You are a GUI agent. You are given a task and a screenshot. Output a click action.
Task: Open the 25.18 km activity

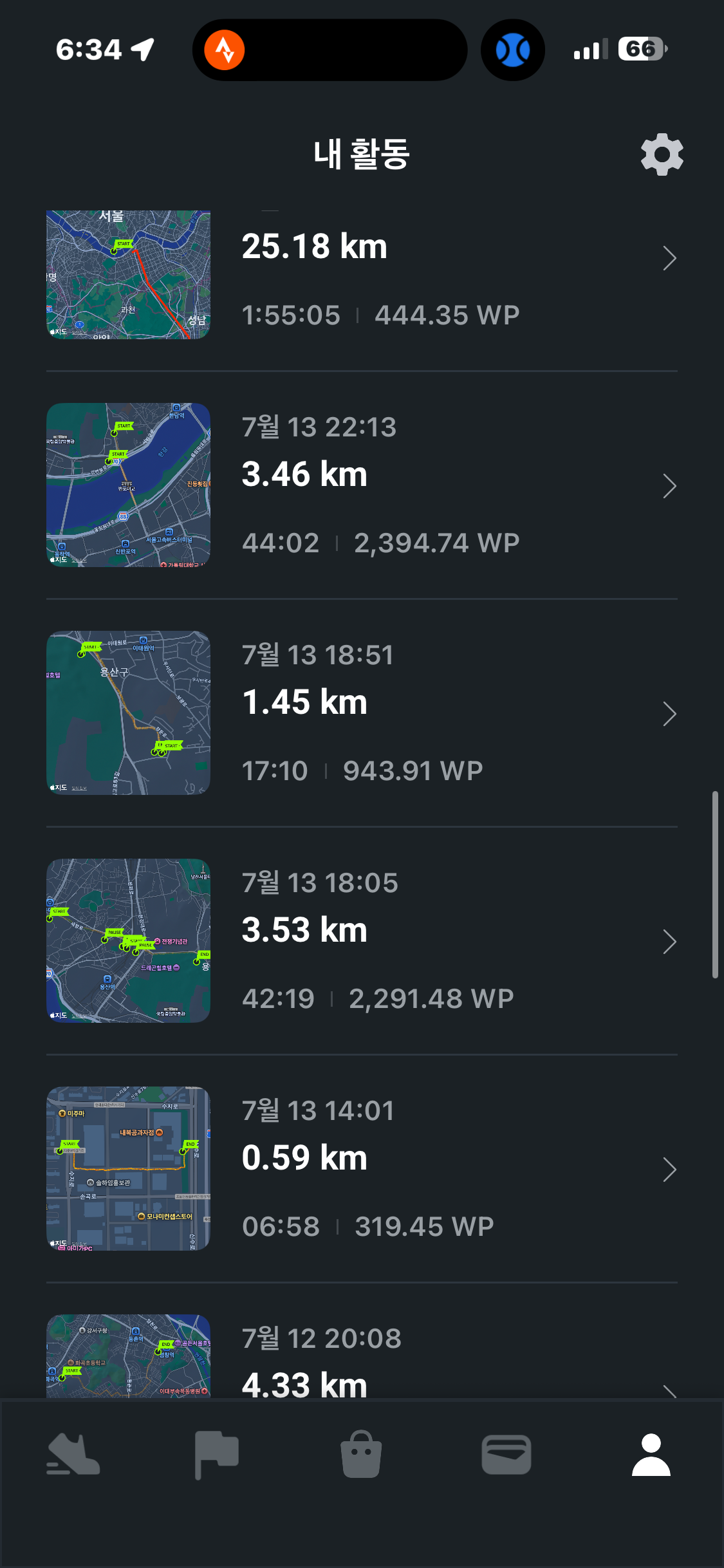362,275
